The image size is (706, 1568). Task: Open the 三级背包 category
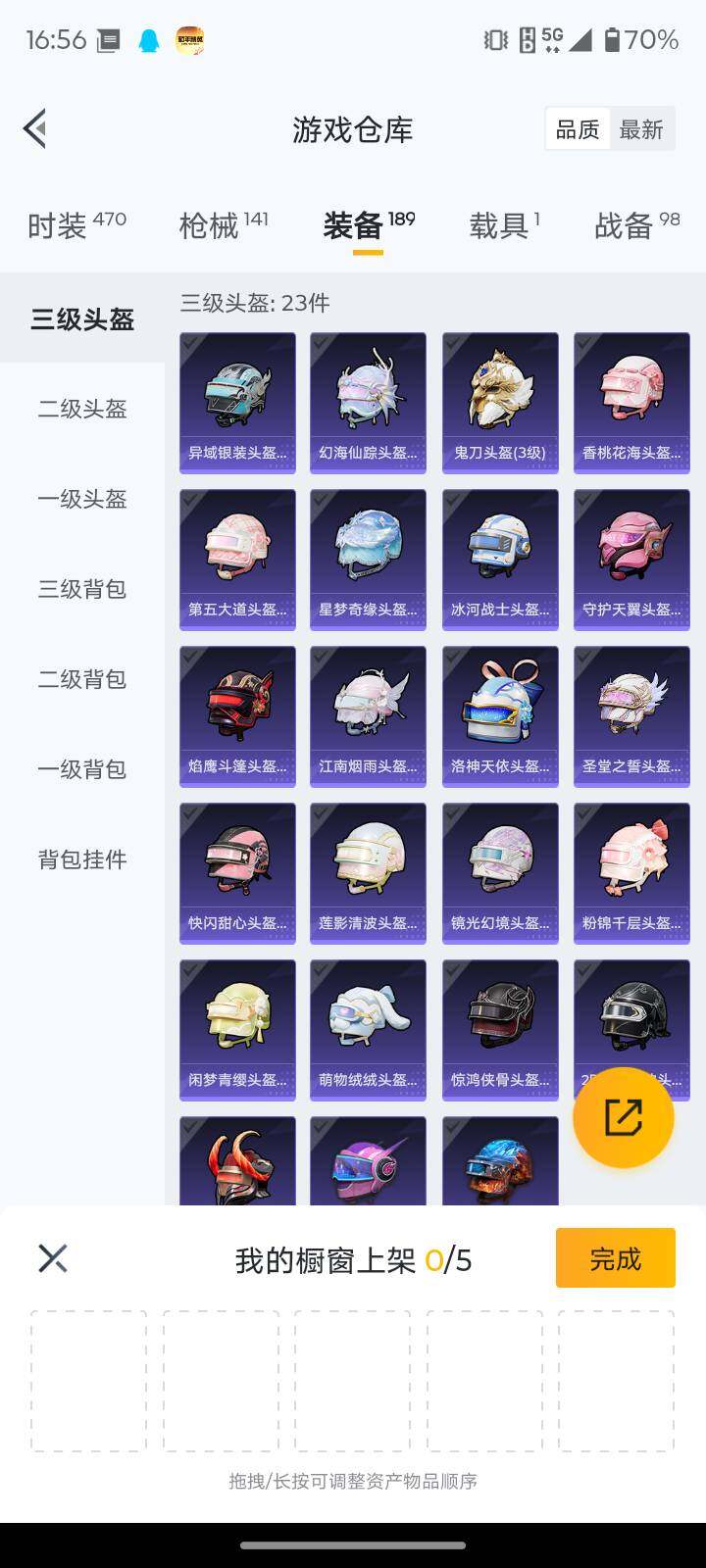82,589
